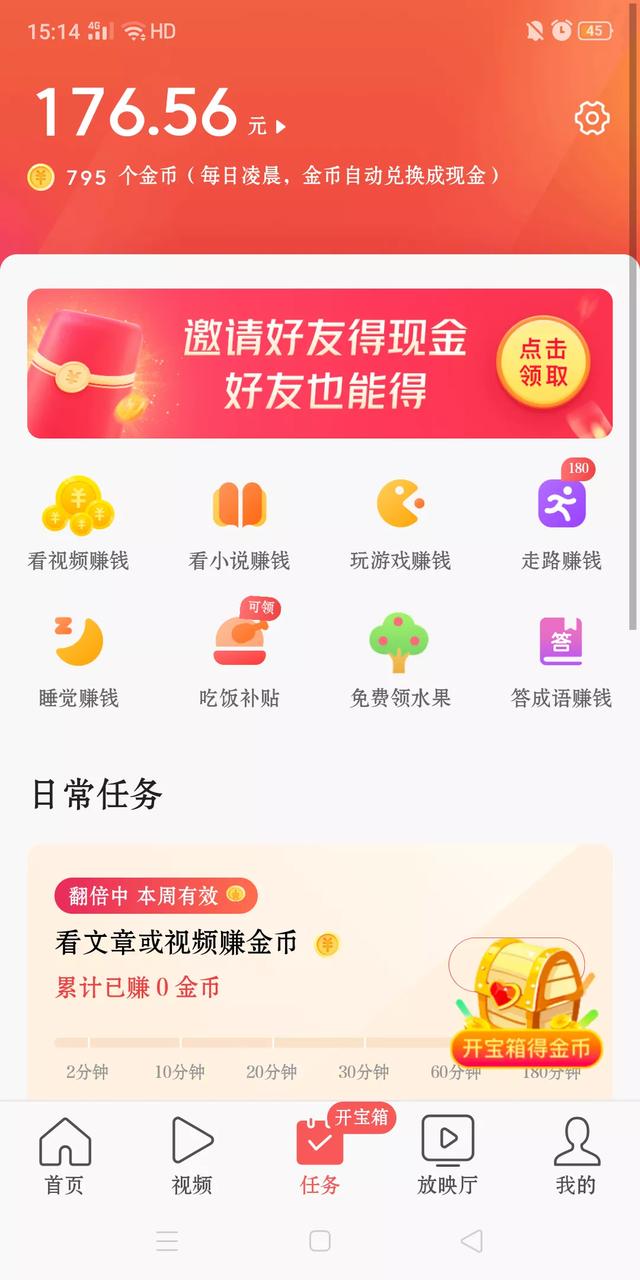Open 睡觉赚钱

pos(78,660)
